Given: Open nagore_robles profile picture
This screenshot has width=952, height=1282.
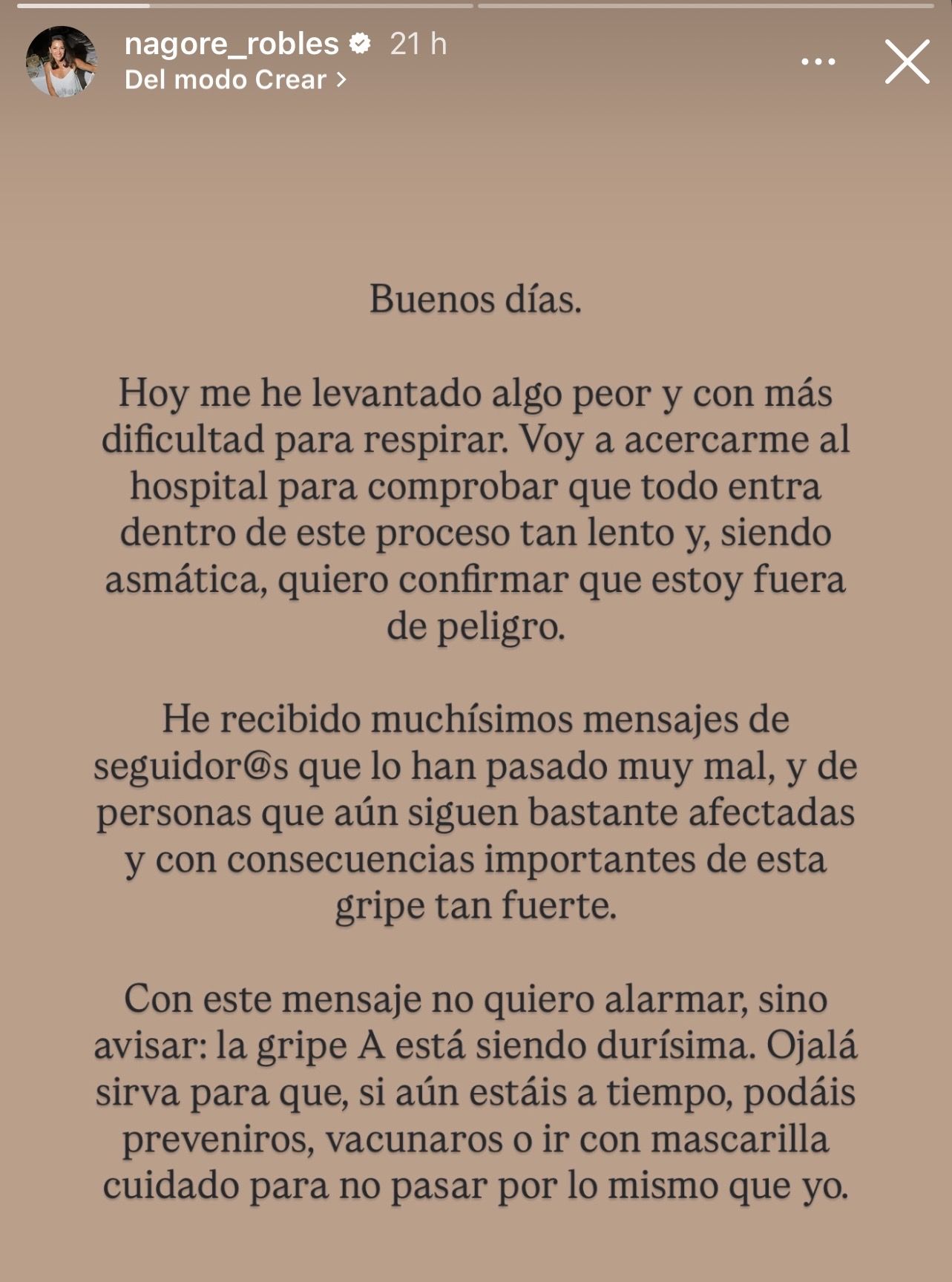Looking at the screenshot, I should coord(62,62).
